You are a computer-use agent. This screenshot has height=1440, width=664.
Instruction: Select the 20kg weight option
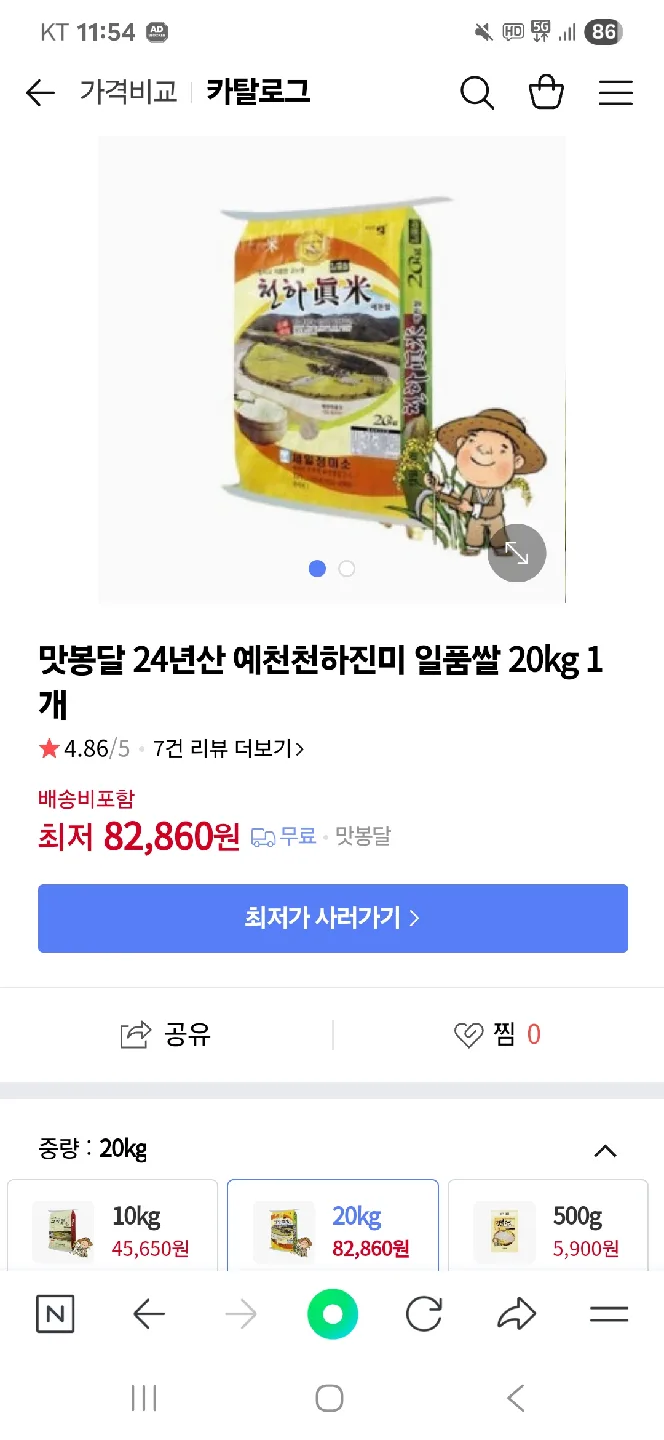(x=333, y=1231)
